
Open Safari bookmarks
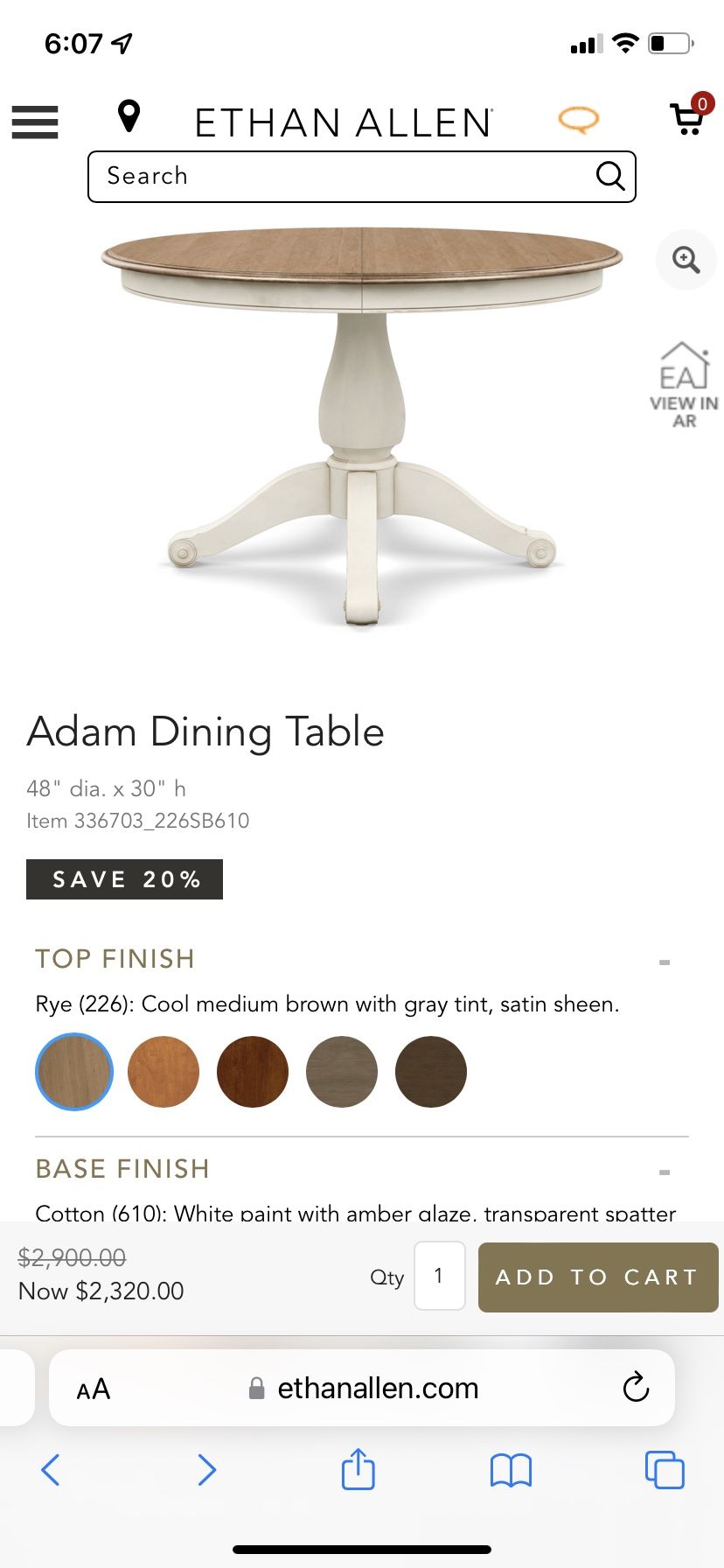(512, 1470)
